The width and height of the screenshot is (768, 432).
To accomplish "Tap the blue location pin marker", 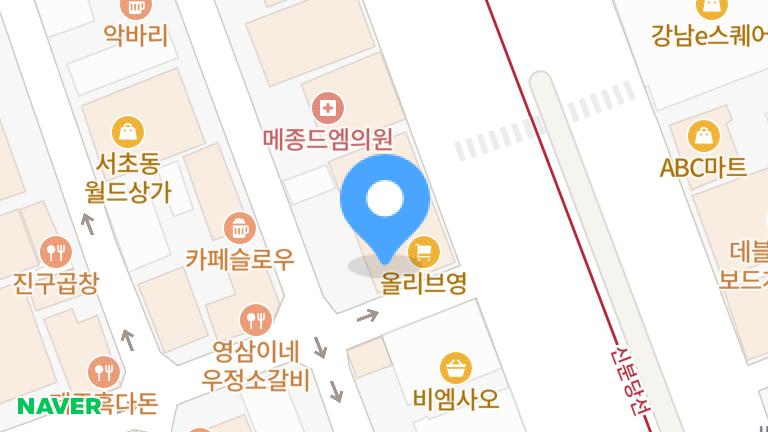I will tap(384, 202).
